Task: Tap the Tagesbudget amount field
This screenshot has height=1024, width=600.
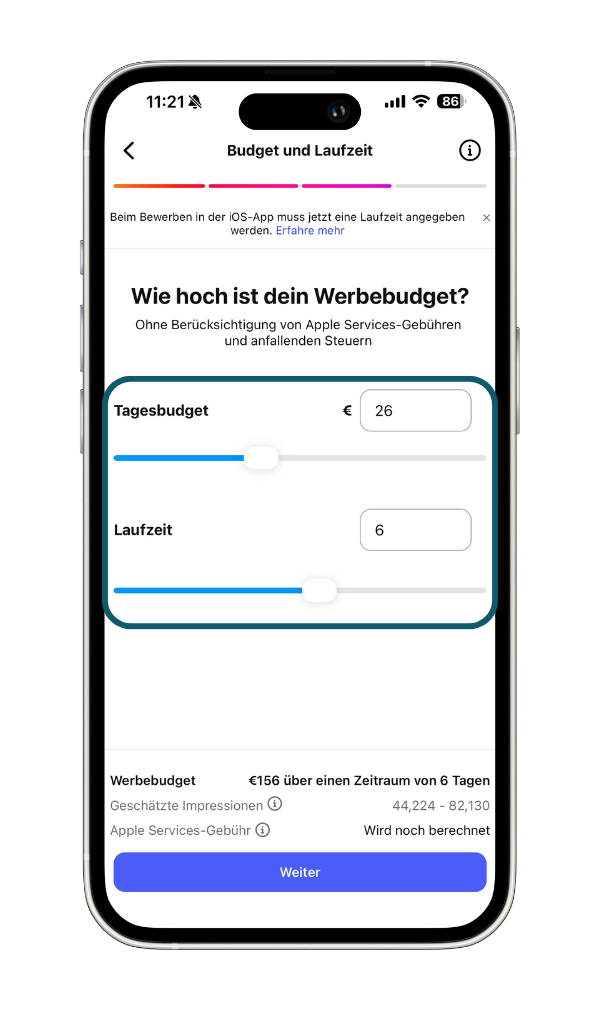Action: pos(415,411)
